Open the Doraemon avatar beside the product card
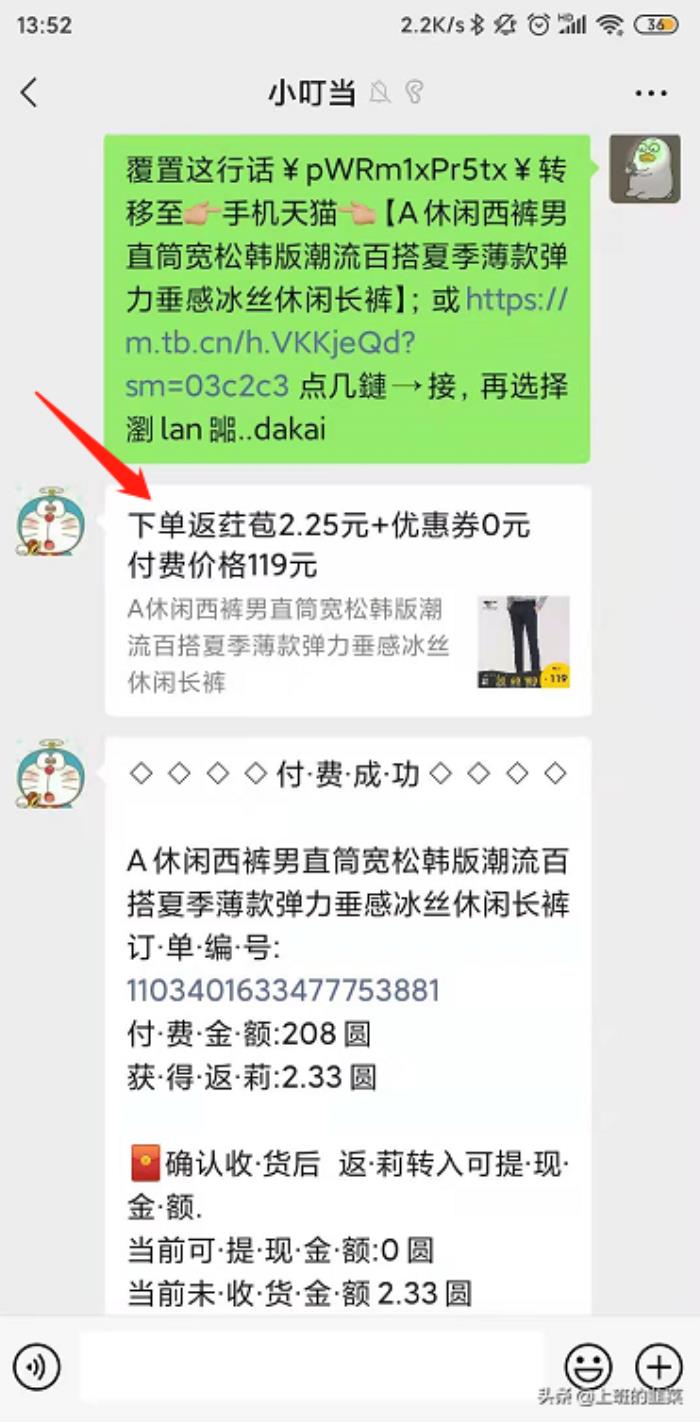The height and width of the screenshot is (1422, 700). pos(50,521)
